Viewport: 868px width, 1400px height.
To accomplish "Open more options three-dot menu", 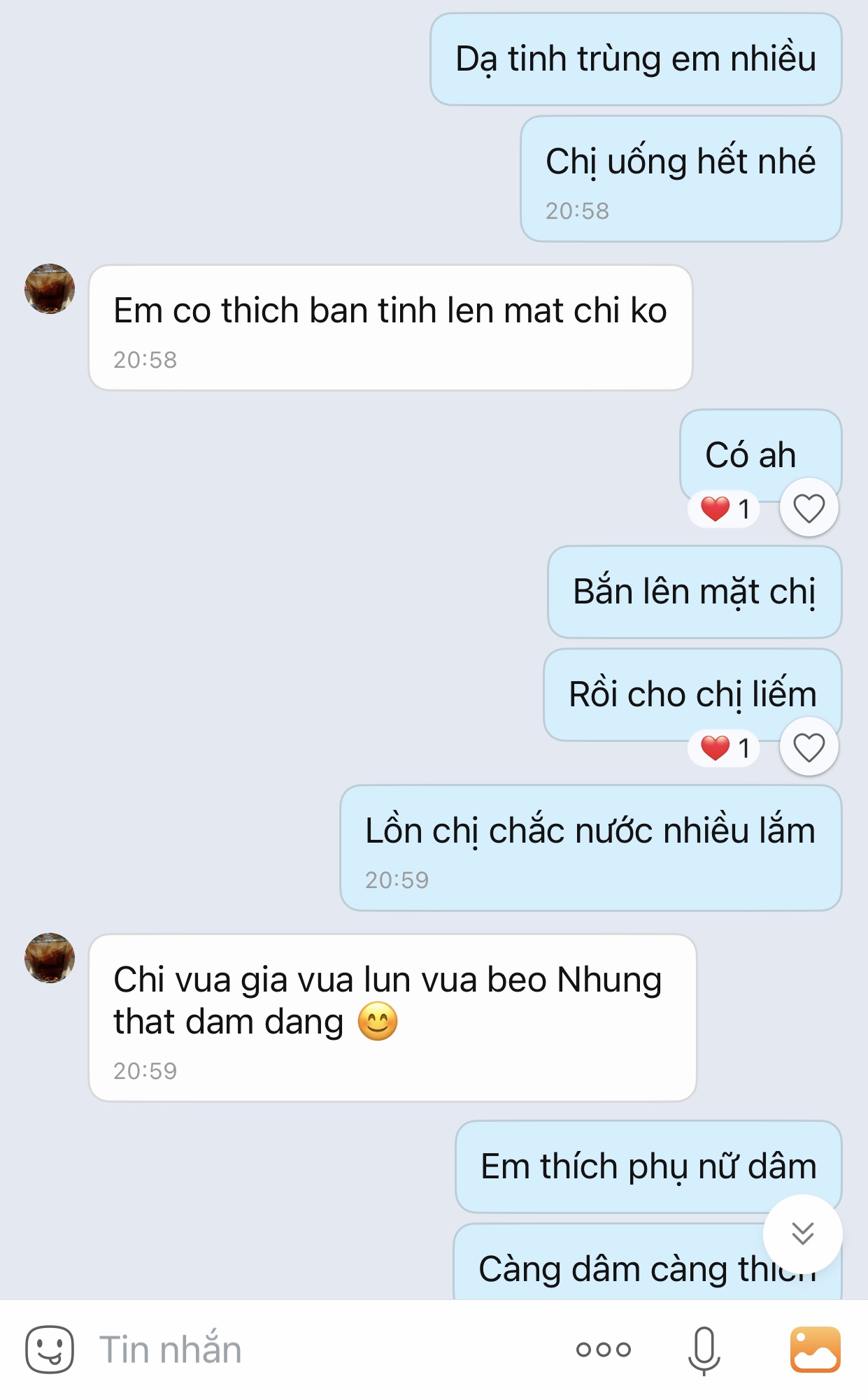I will [603, 1349].
